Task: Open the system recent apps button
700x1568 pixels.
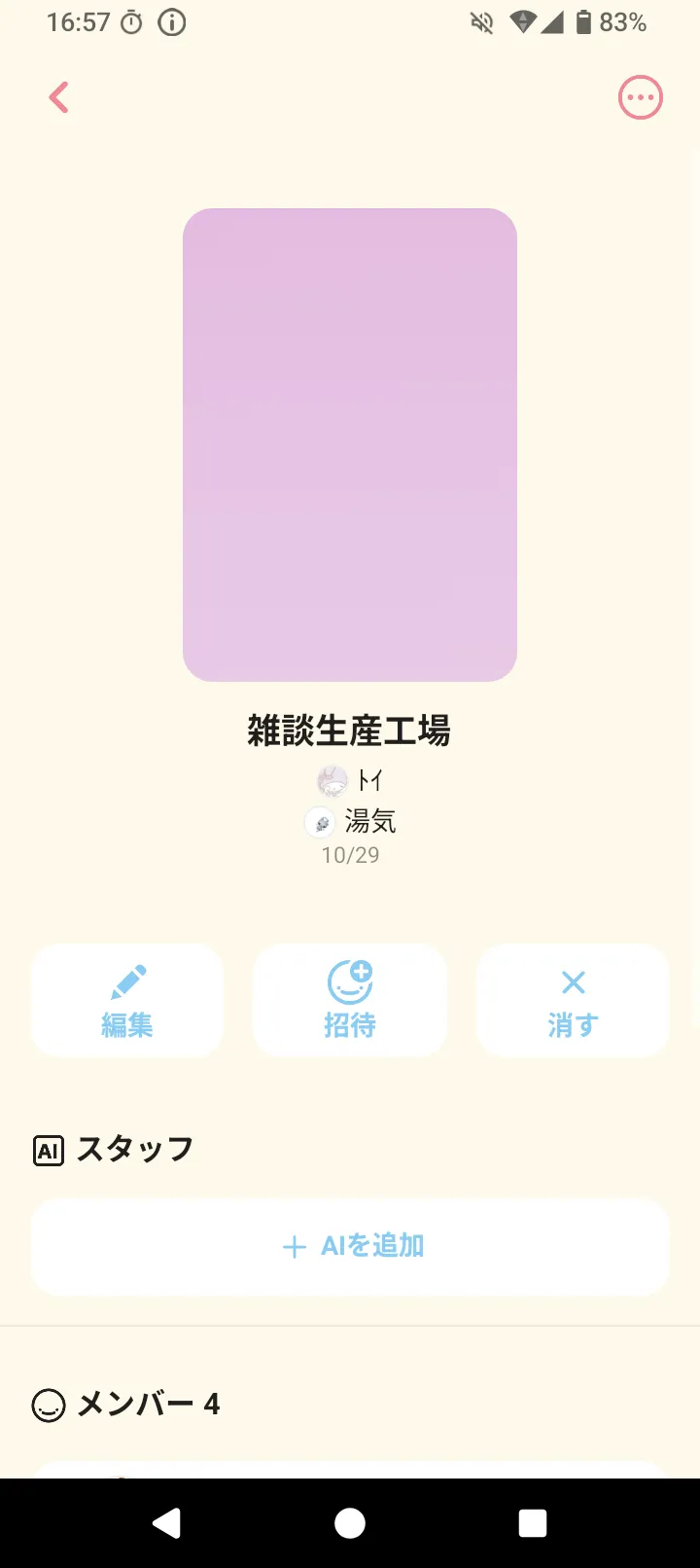Action: coord(533,1523)
